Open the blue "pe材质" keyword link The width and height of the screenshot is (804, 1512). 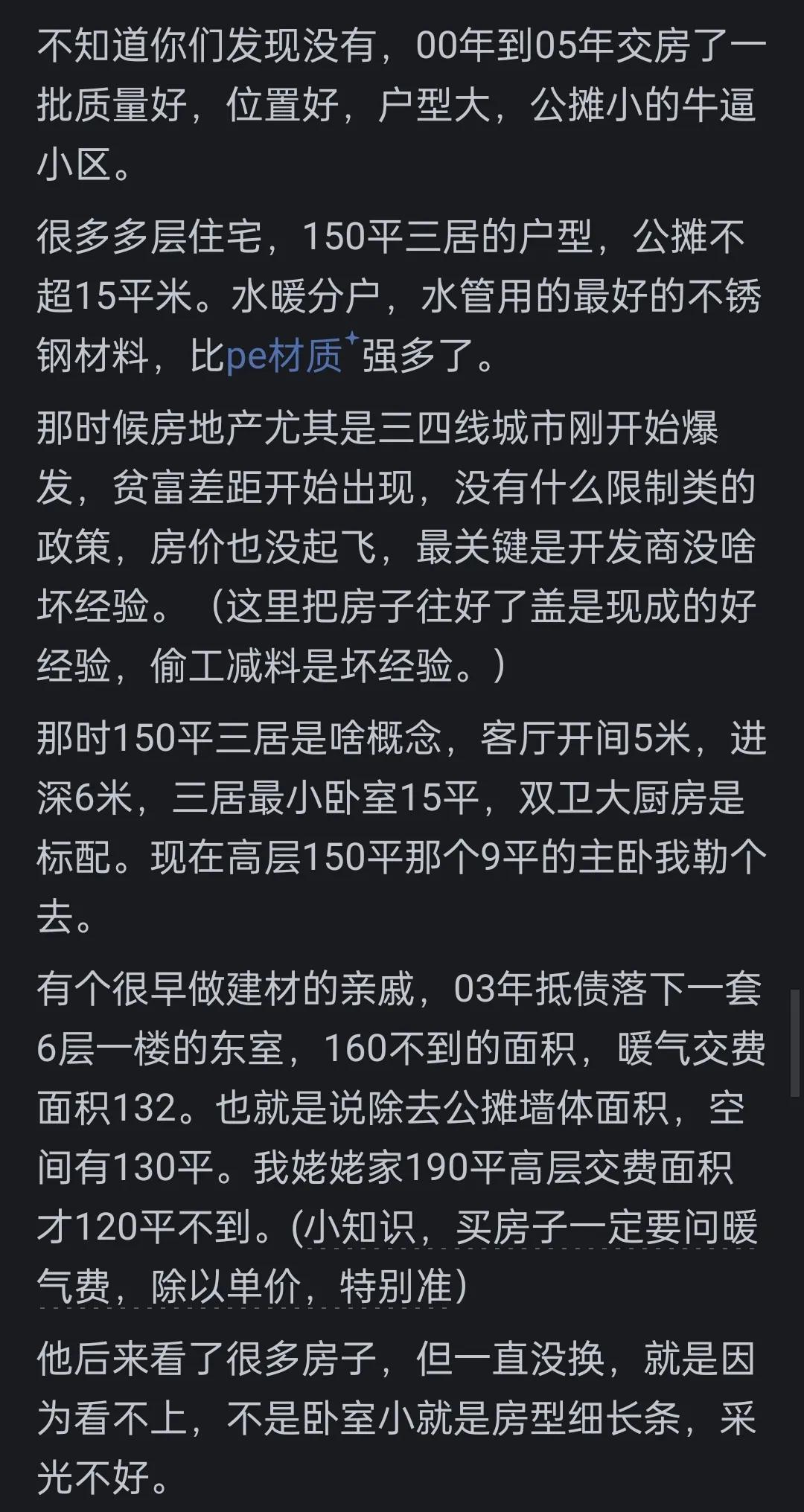tap(284, 356)
